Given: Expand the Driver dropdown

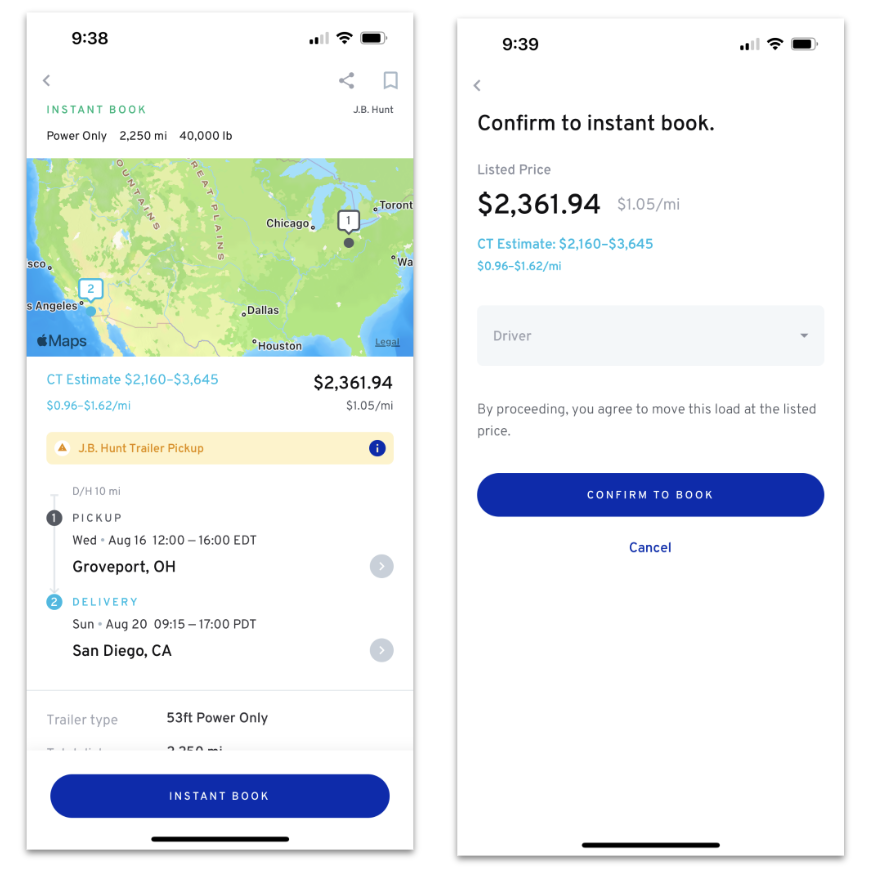Looking at the screenshot, I should pos(650,336).
